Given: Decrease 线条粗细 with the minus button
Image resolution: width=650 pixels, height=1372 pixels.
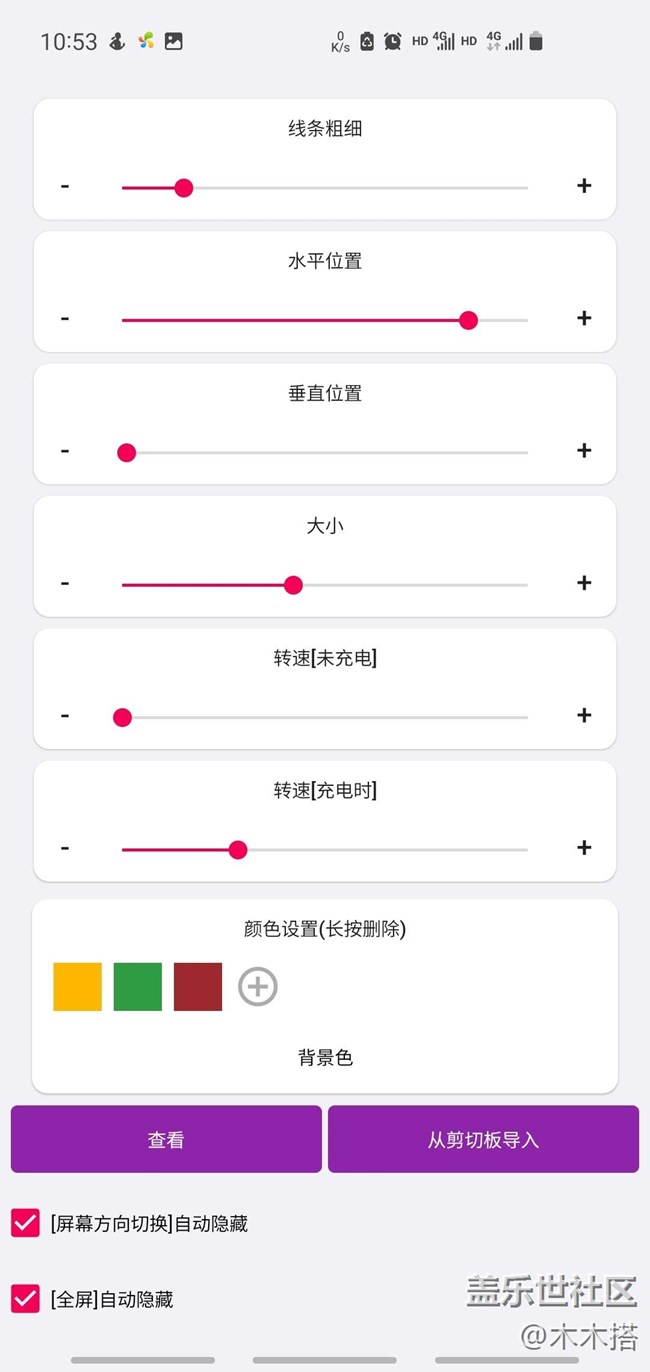Looking at the screenshot, I should [65, 186].
